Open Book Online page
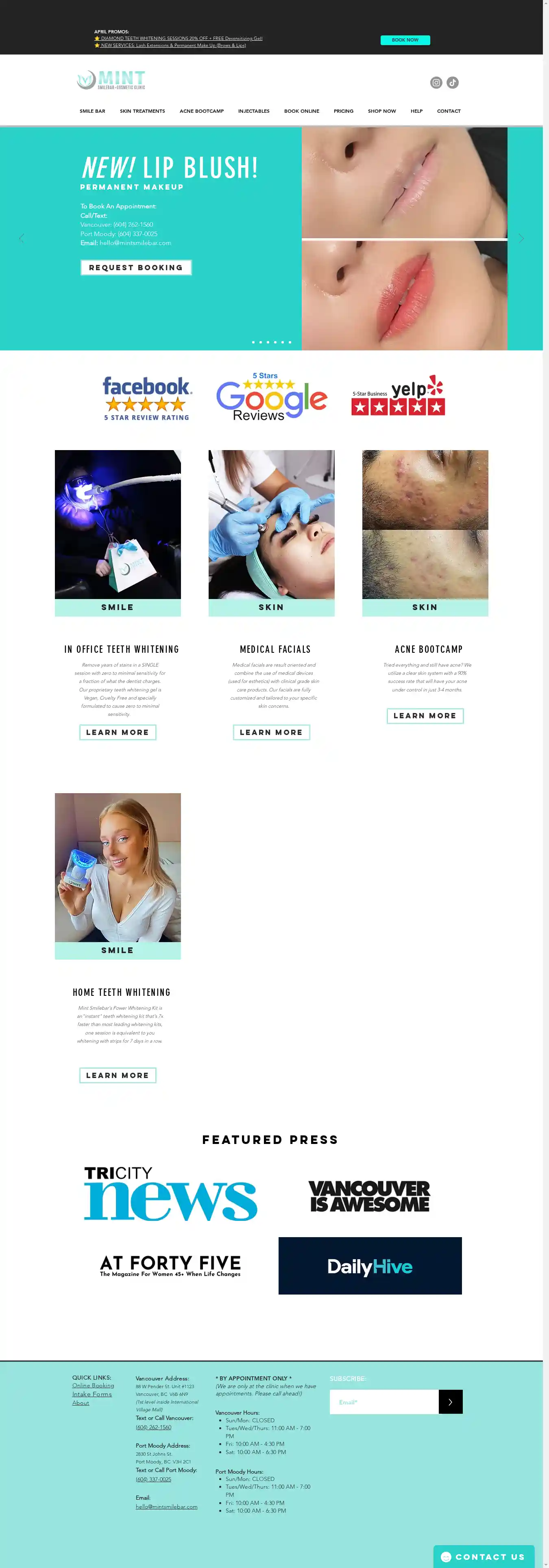The image size is (549, 1568). tap(302, 112)
